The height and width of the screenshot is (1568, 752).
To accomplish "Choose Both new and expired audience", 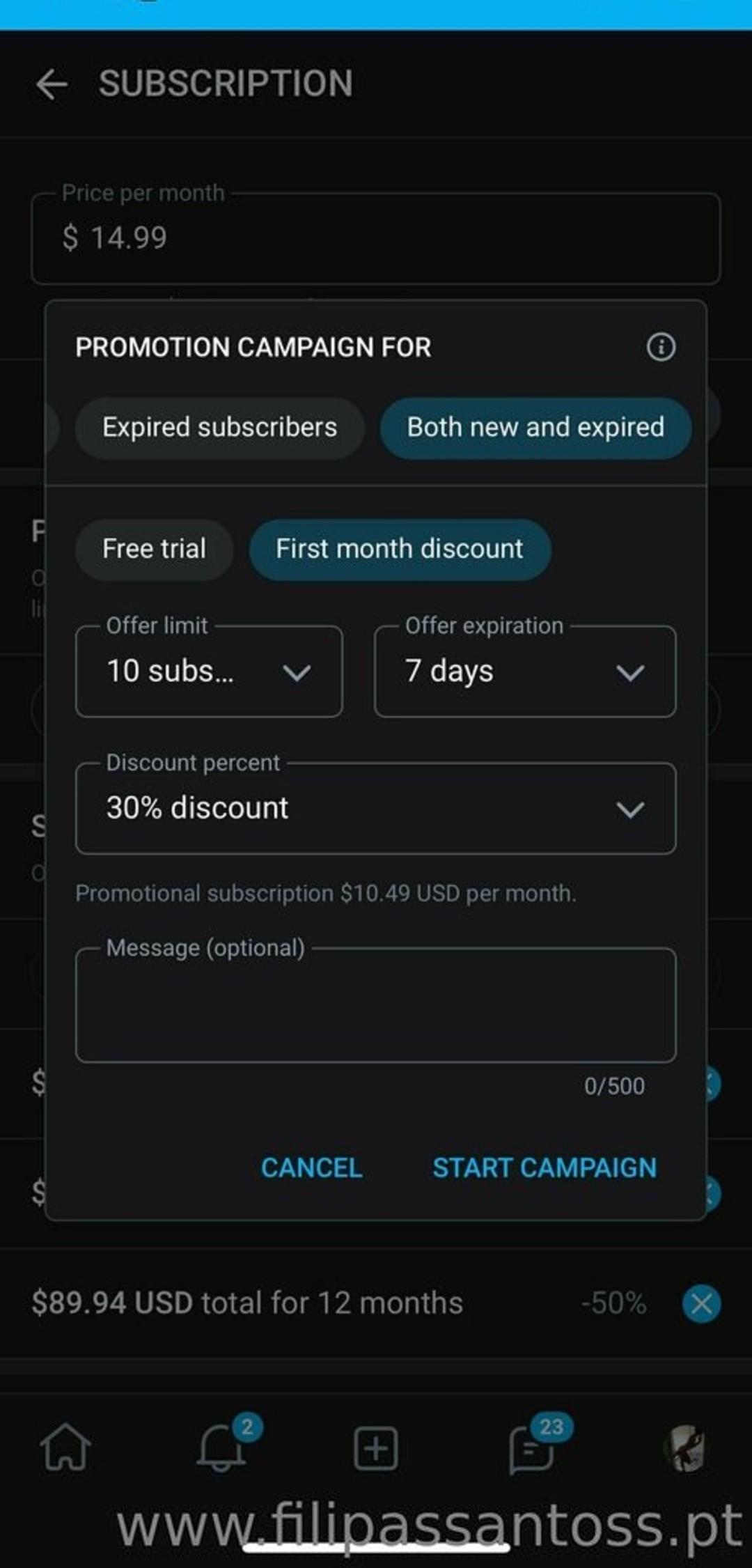I will point(535,428).
